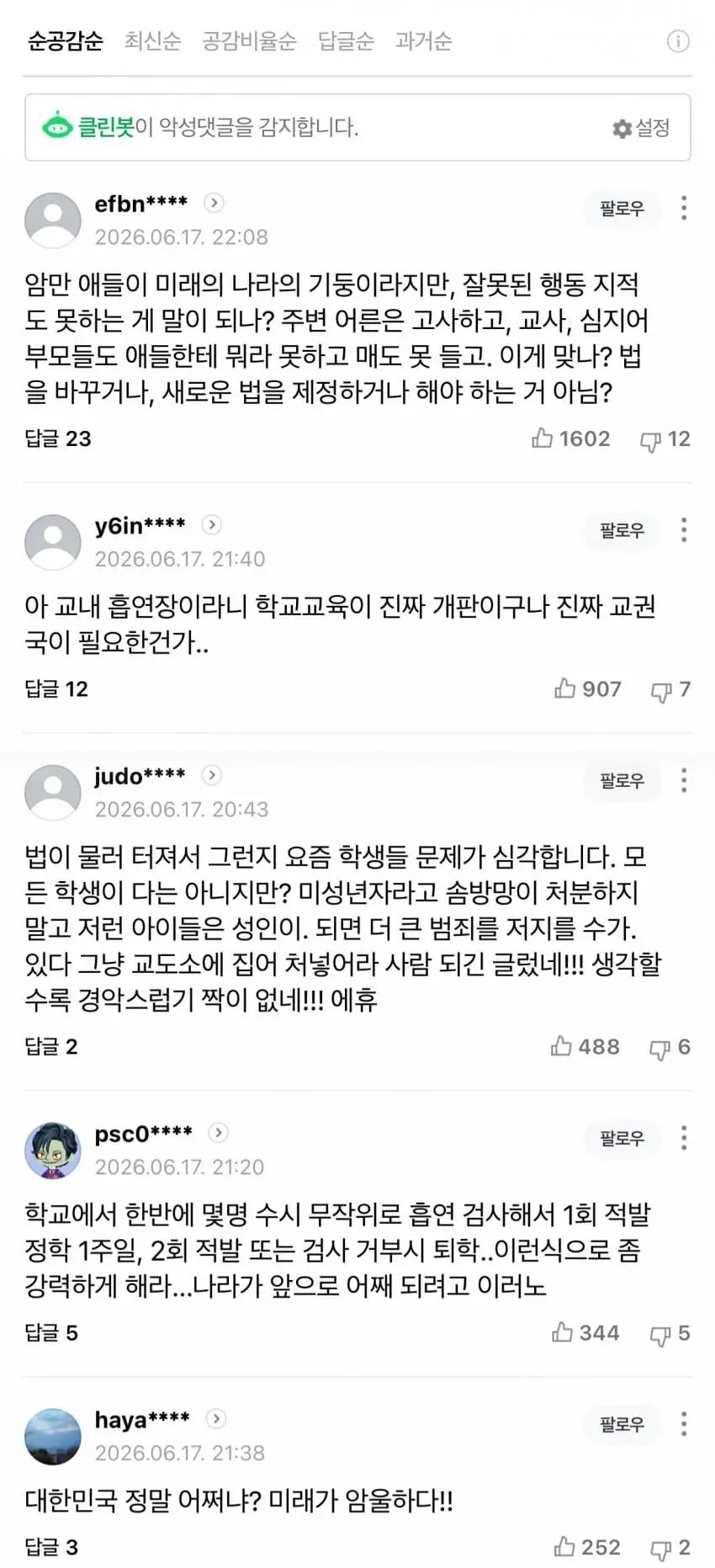Follow user y6in****
715x1568 pixels.
point(622,530)
